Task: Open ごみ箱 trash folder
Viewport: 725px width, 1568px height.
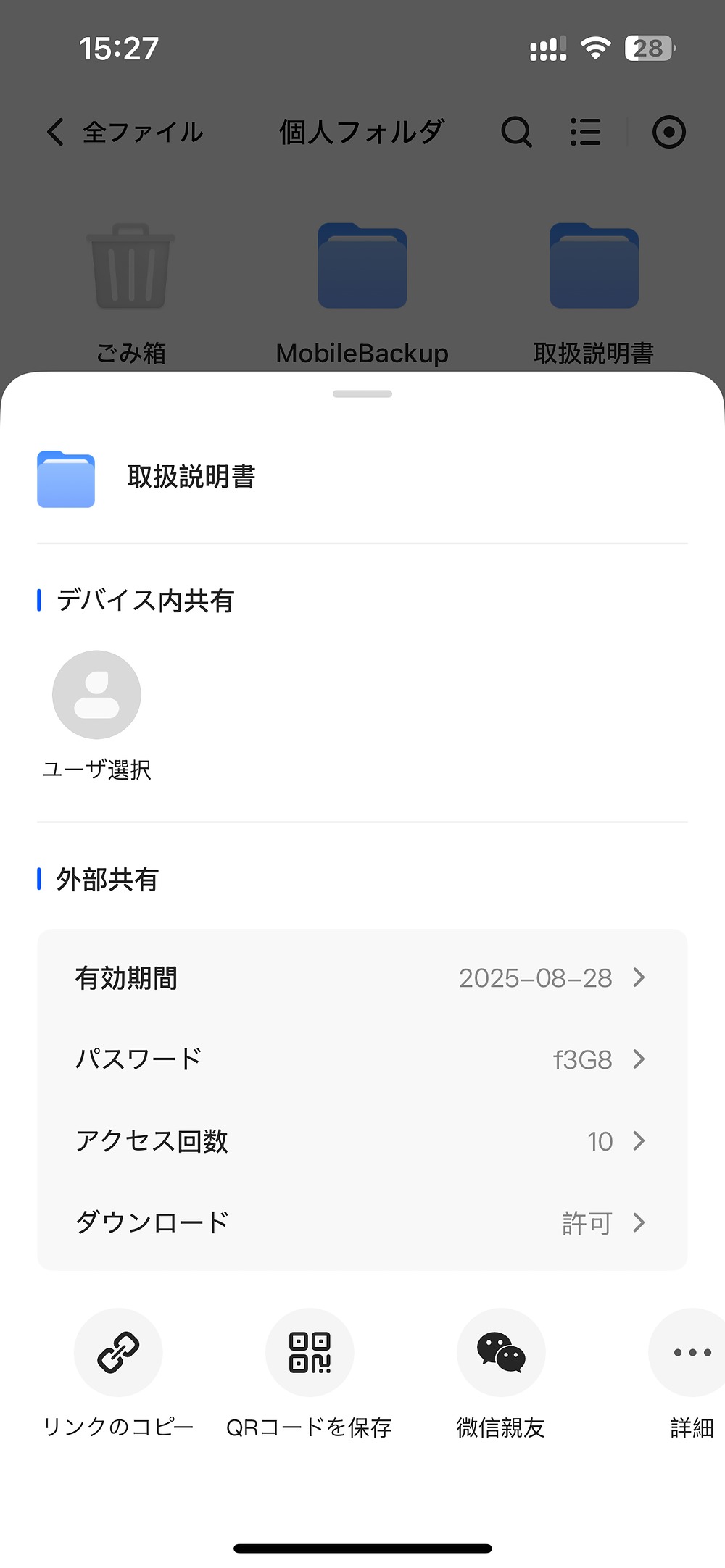Action: pyautogui.click(x=130, y=266)
